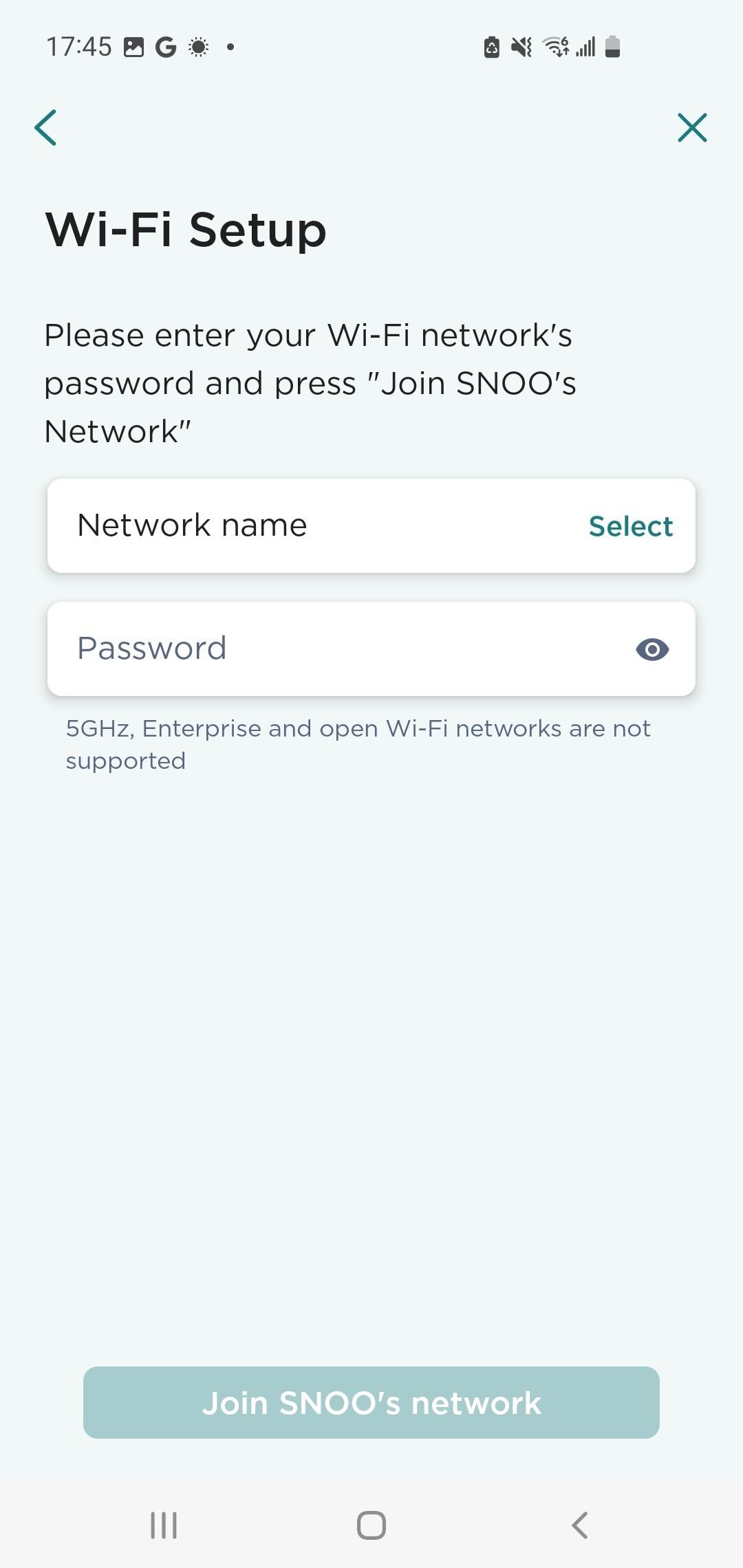The image size is (743, 1568).
Task: Show password with the eye icon
Action: (x=652, y=649)
